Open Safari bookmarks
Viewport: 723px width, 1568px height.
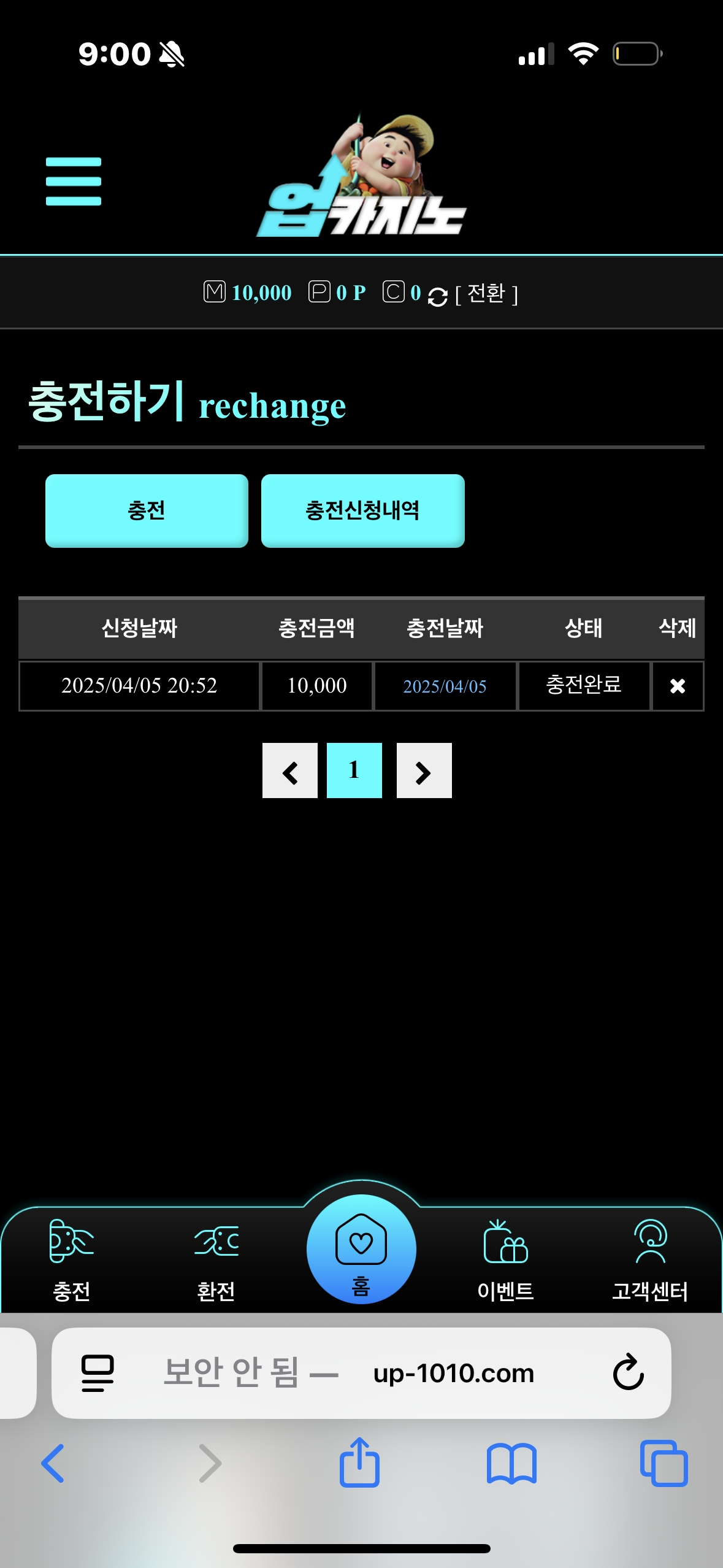[x=511, y=1463]
